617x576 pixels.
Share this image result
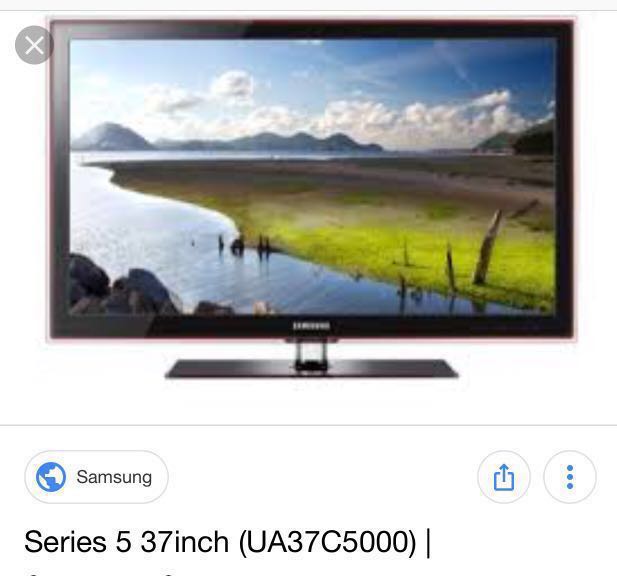tap(503, 477)
